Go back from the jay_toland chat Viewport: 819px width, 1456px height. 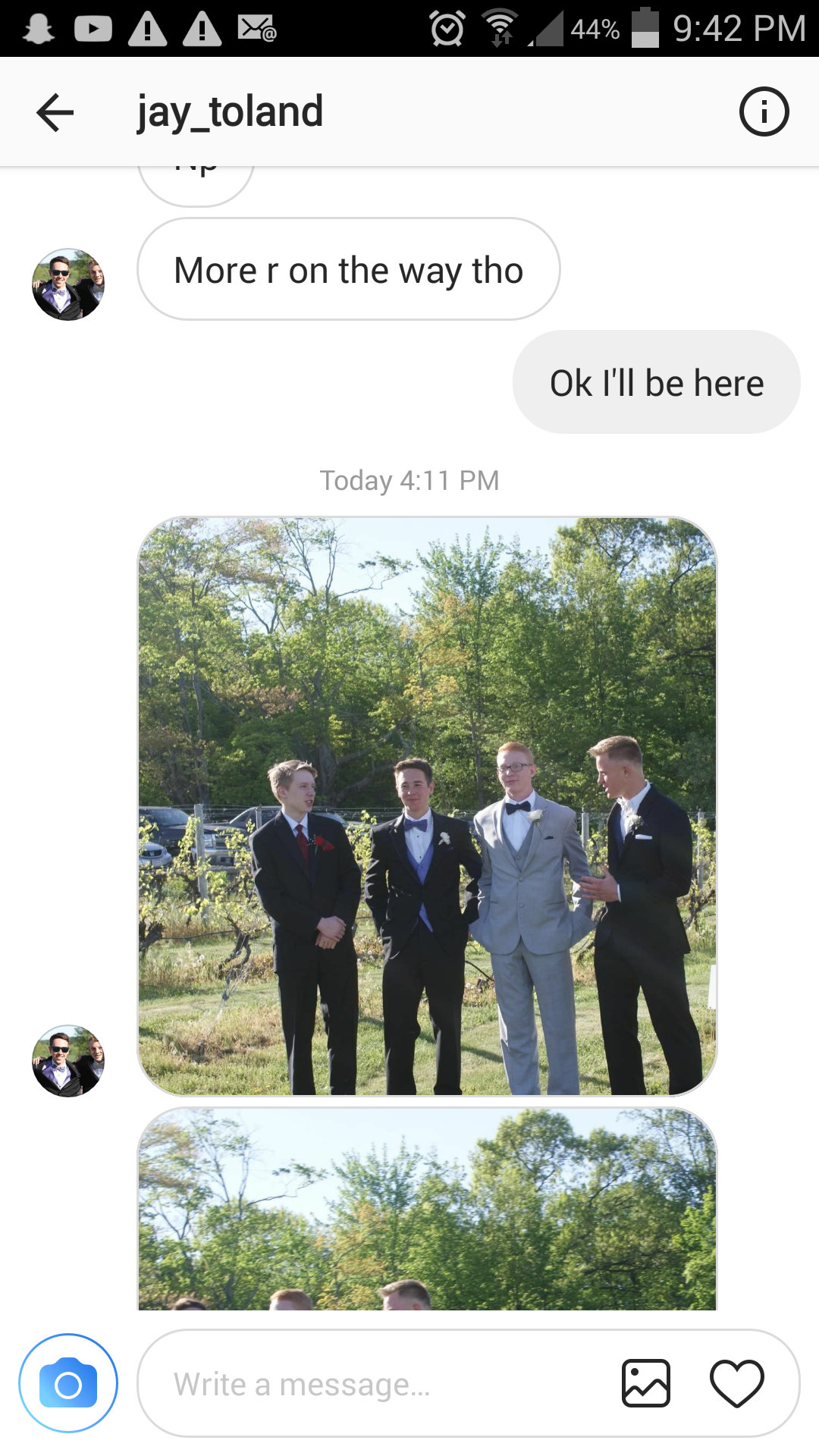pyautogui.click(x=55, y=112)
